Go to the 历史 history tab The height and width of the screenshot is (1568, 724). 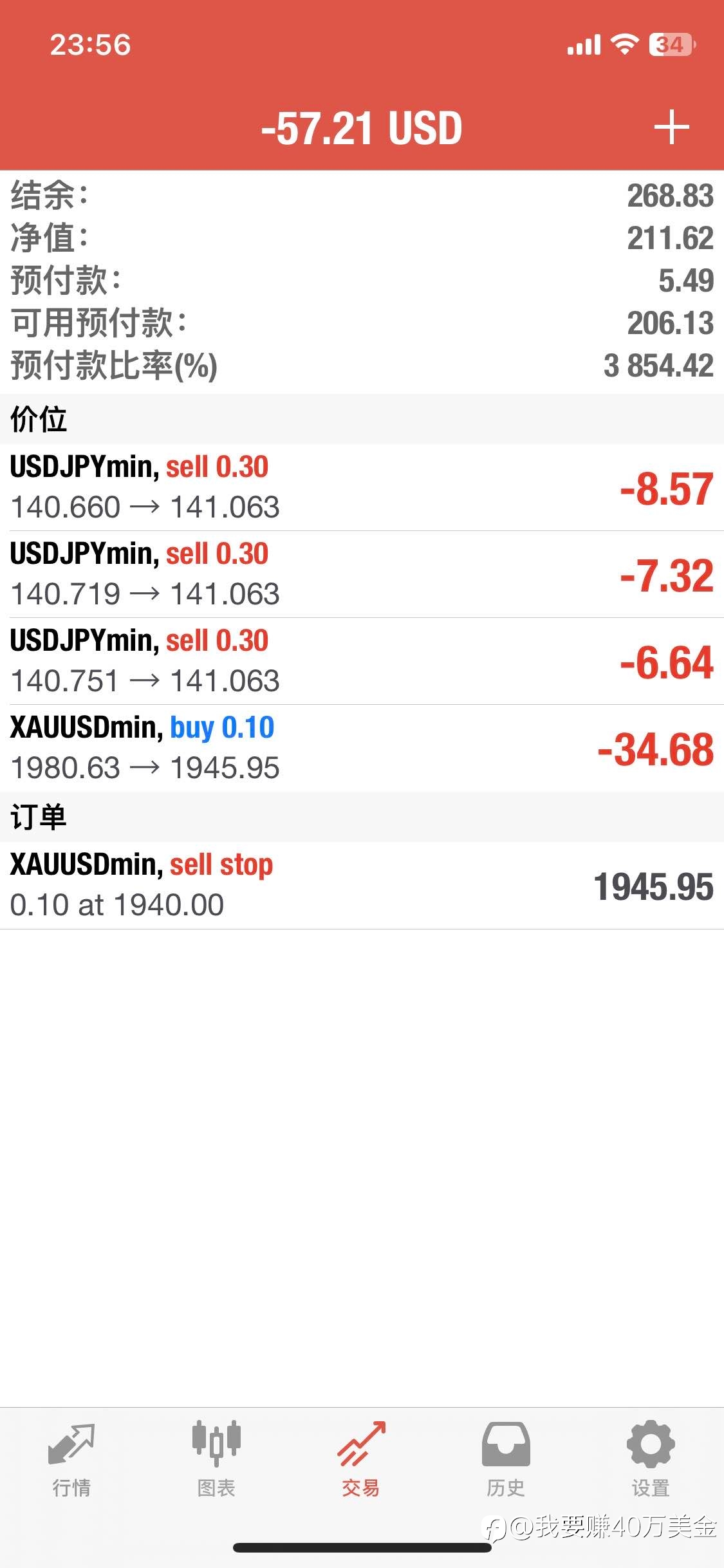click(x=506, y=1459)
